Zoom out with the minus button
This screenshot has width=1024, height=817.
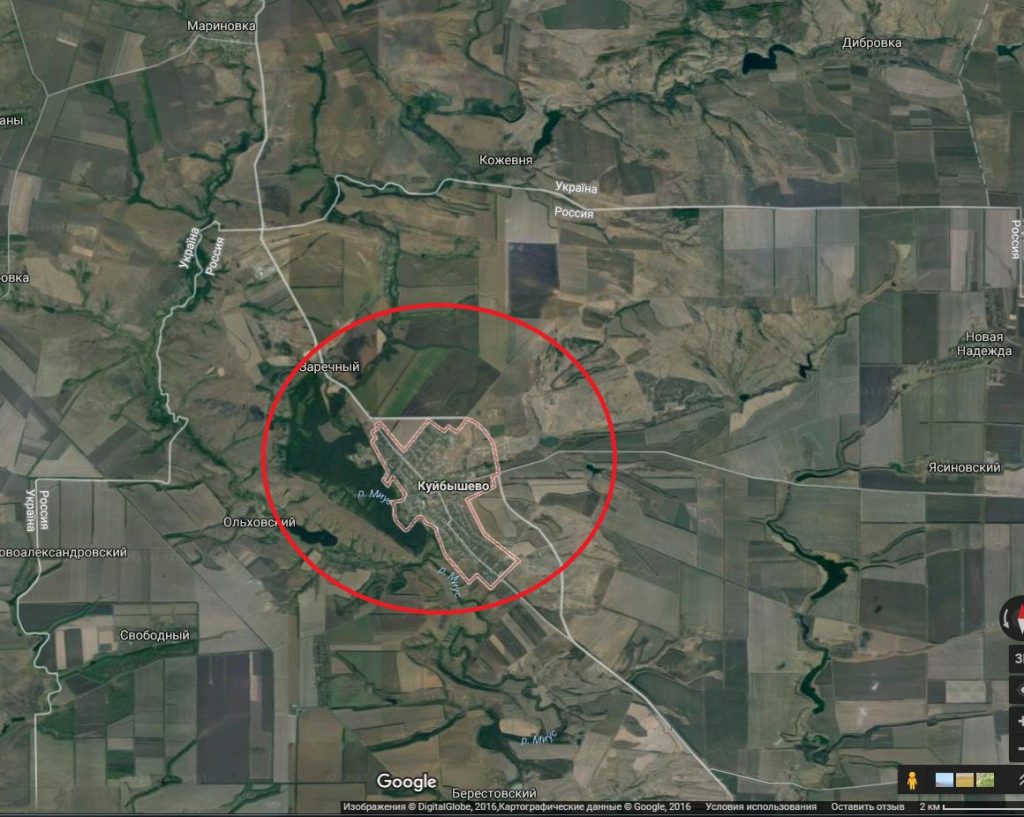tap(1018, 748)
